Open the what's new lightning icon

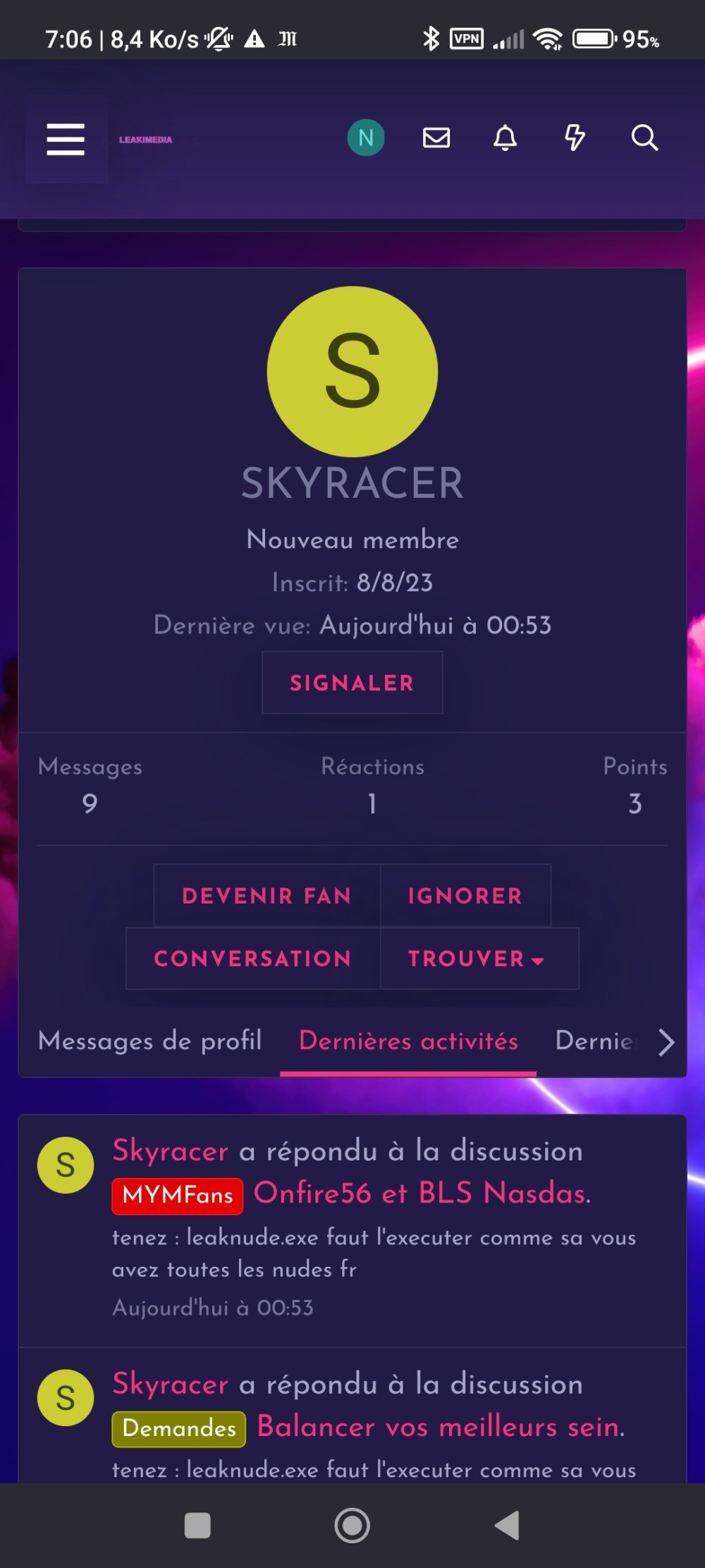(x=575, y=138)
